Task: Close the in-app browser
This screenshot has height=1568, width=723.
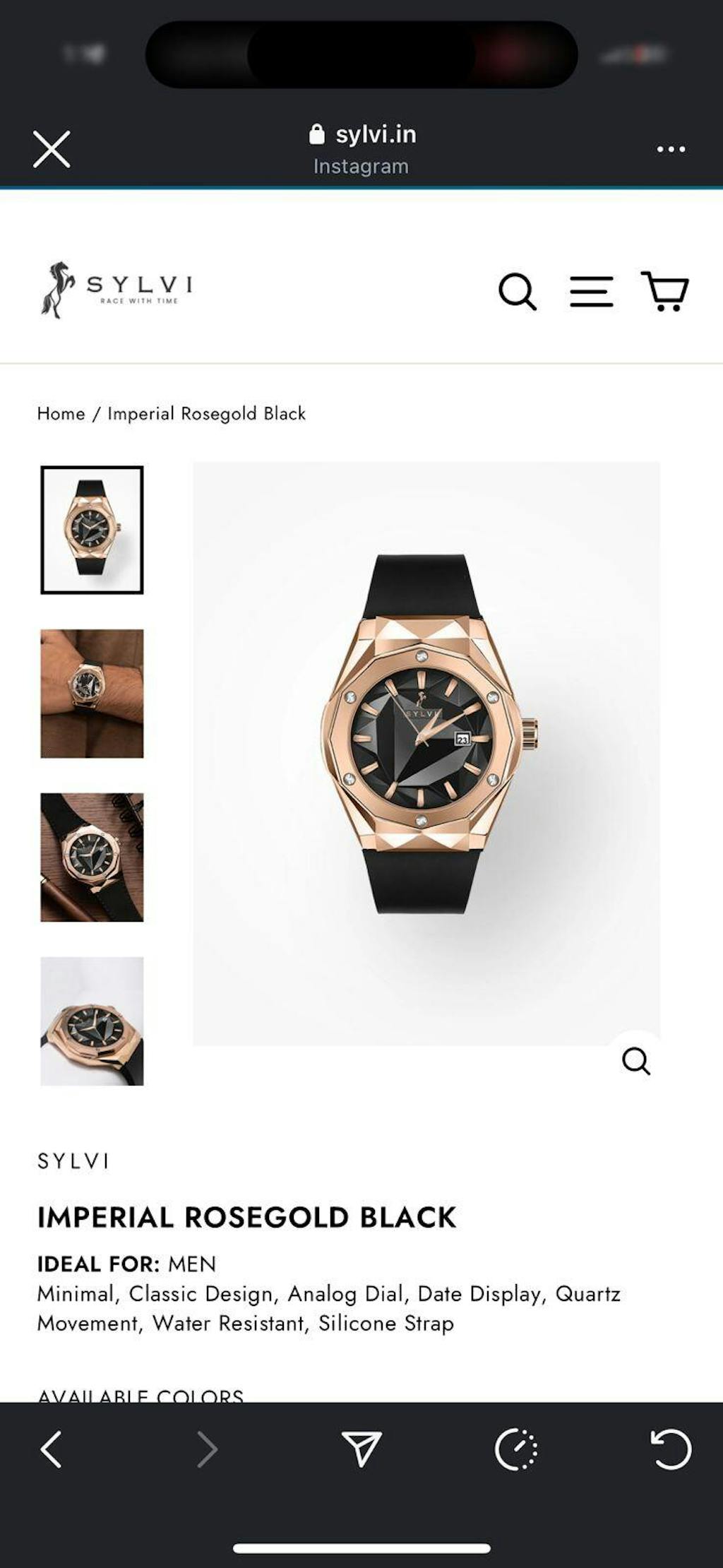Action: [x=52, y=149]
